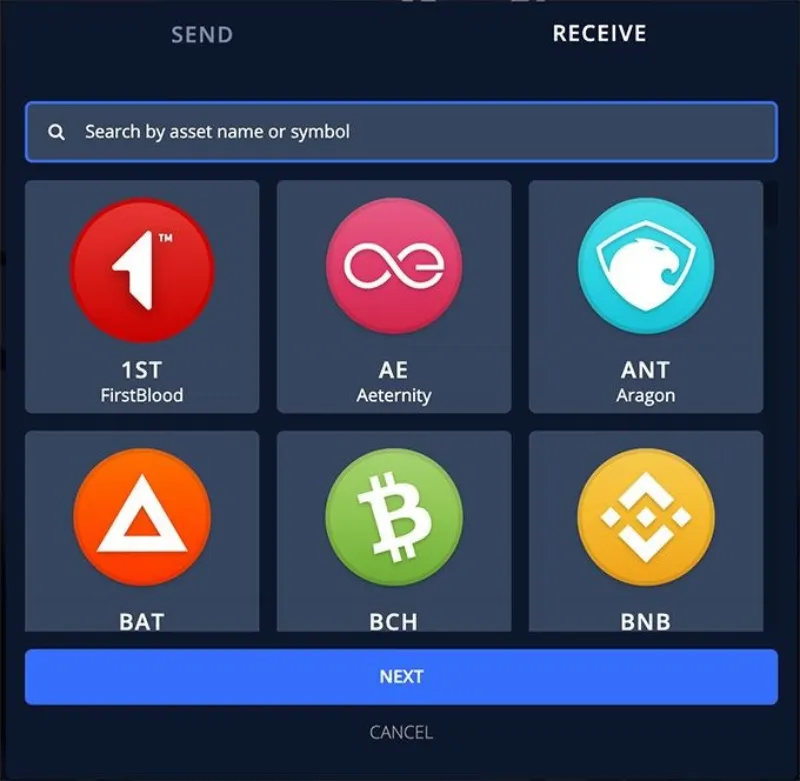Select the BAT asset tile

[x=142, y=530]
